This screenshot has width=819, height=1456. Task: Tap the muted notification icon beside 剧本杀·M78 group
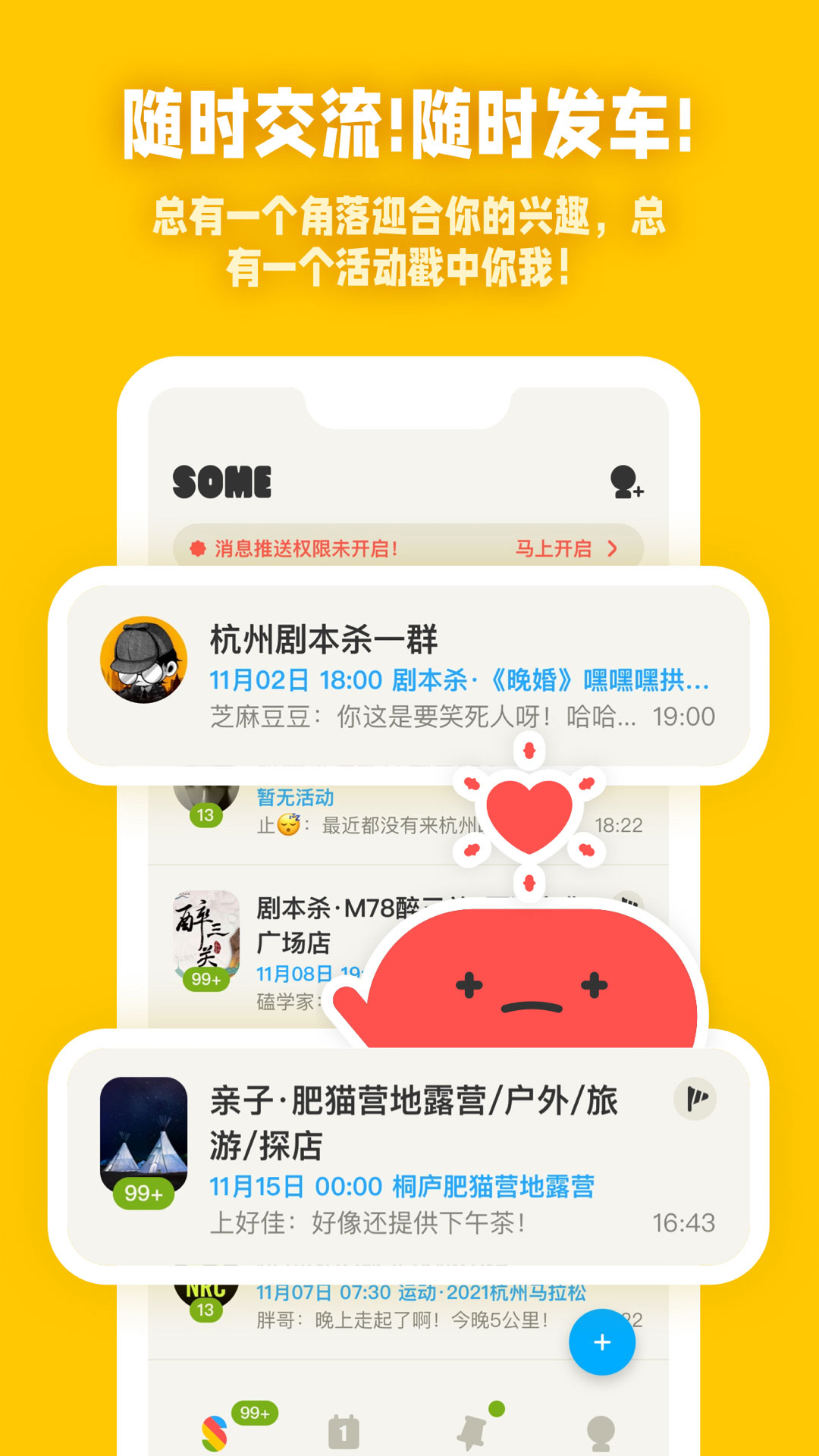(629, 901)
